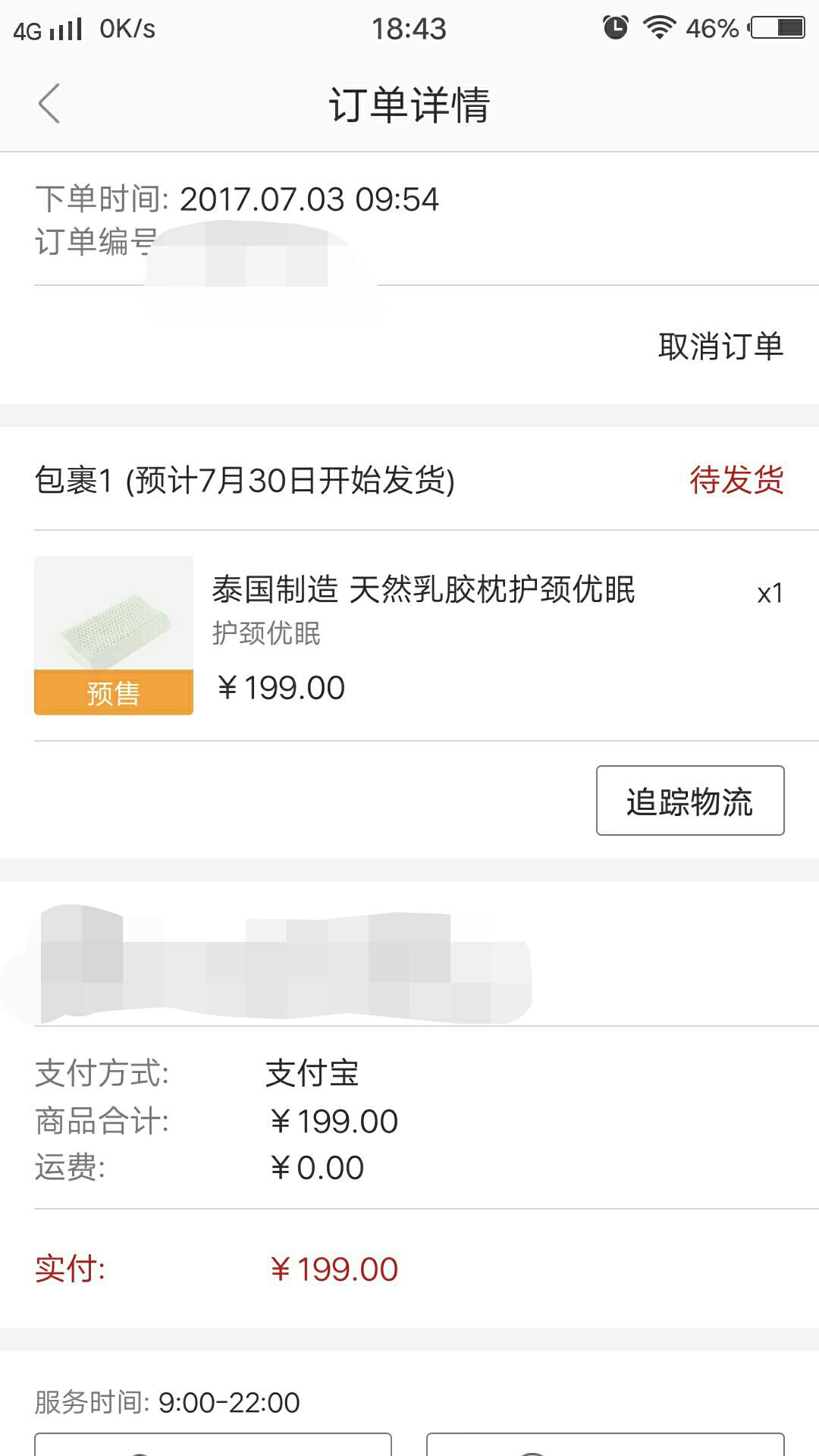Tap the 追踪物流 button
Viewport: 819px width, 1456px height.
[x=690, y=801]
